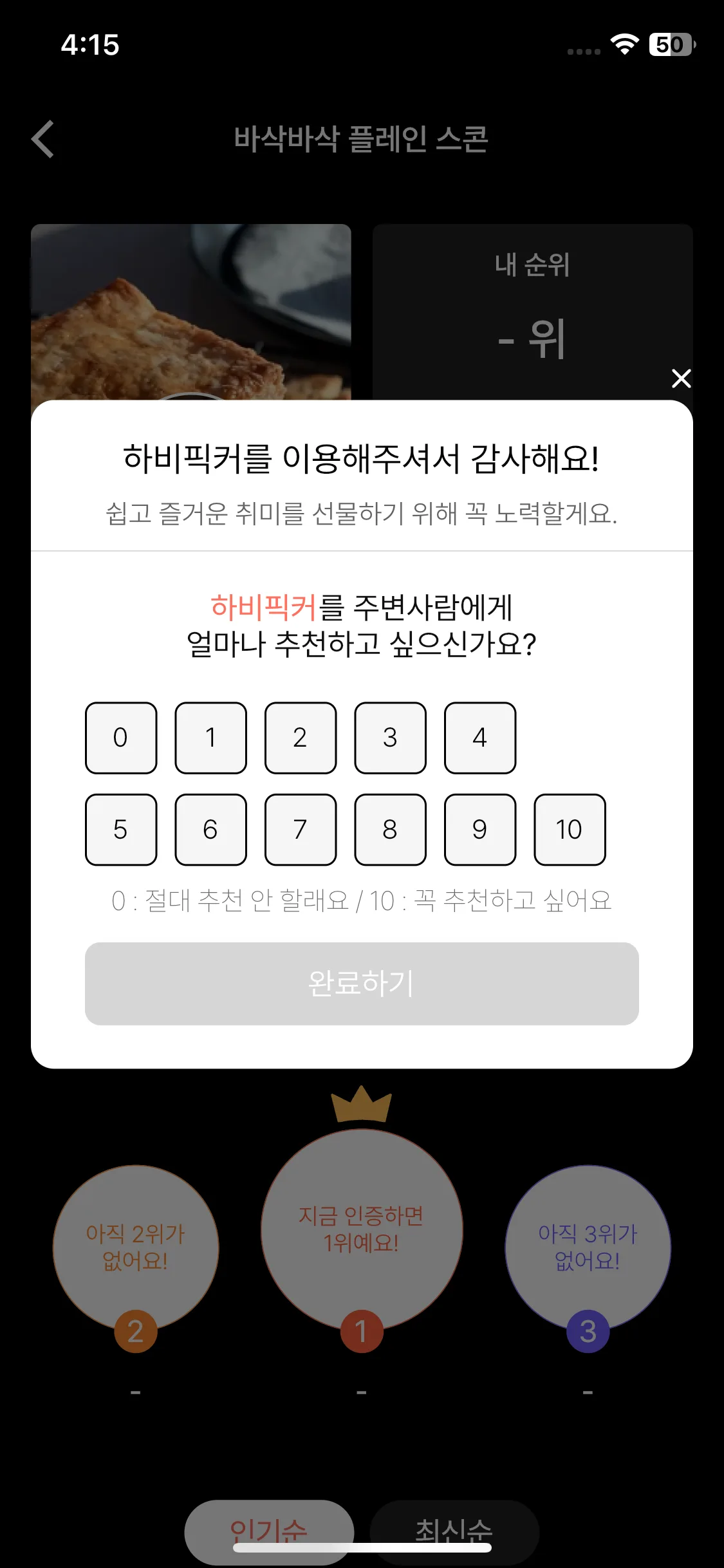Pick recommendation score 2

click(301, 738)
